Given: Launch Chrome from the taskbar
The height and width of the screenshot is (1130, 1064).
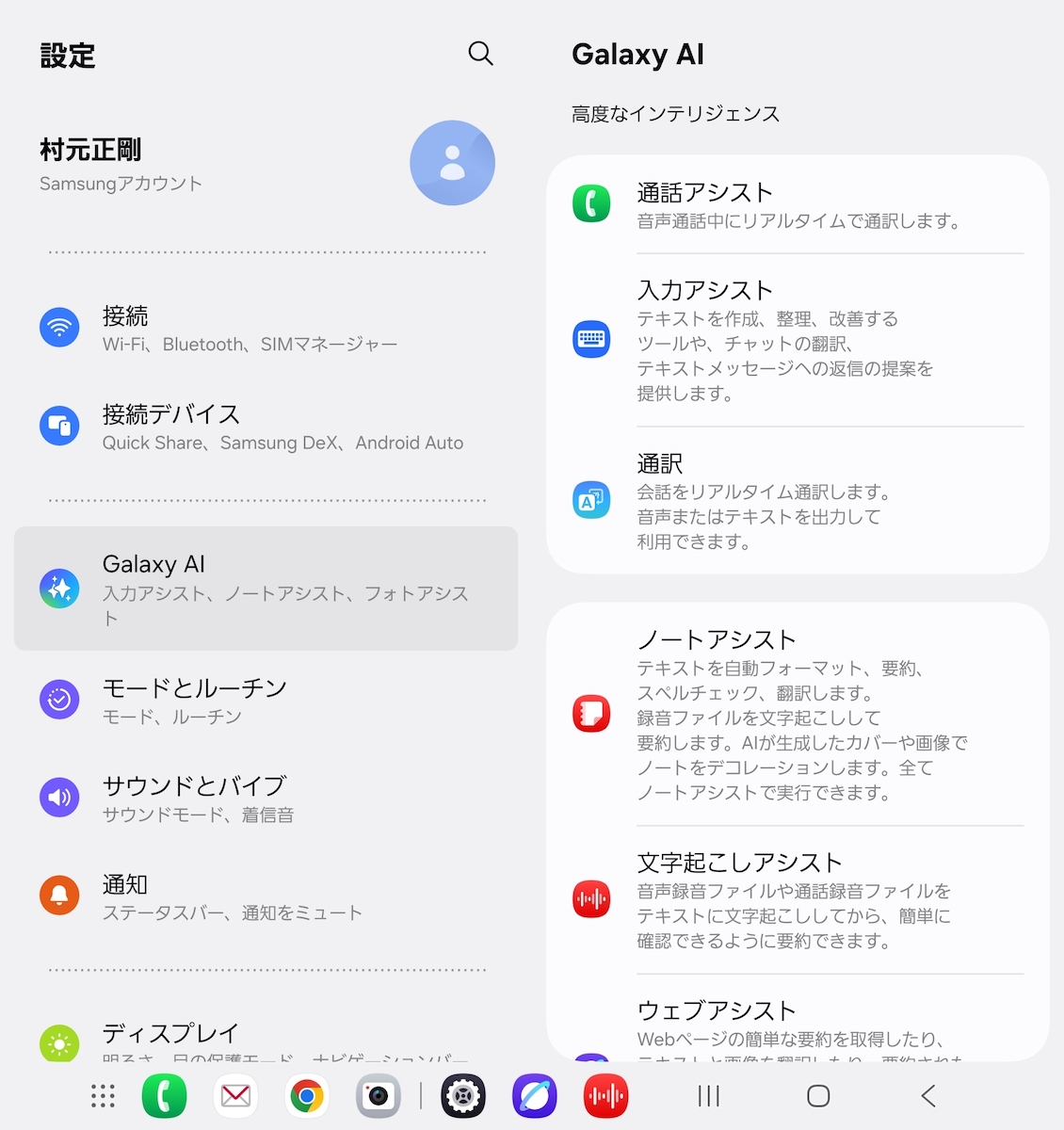Looking at the screenshot, I should [307, 1096].
